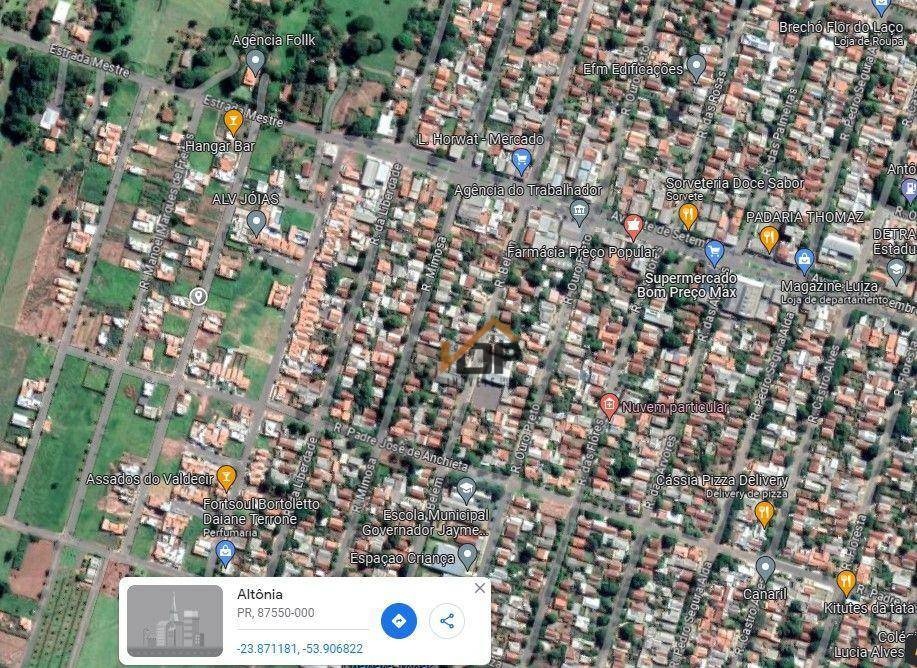The width and height of the screenshot is (917, 668).
Task: Select the Assados do Valdecir pin
Action: 226,477
